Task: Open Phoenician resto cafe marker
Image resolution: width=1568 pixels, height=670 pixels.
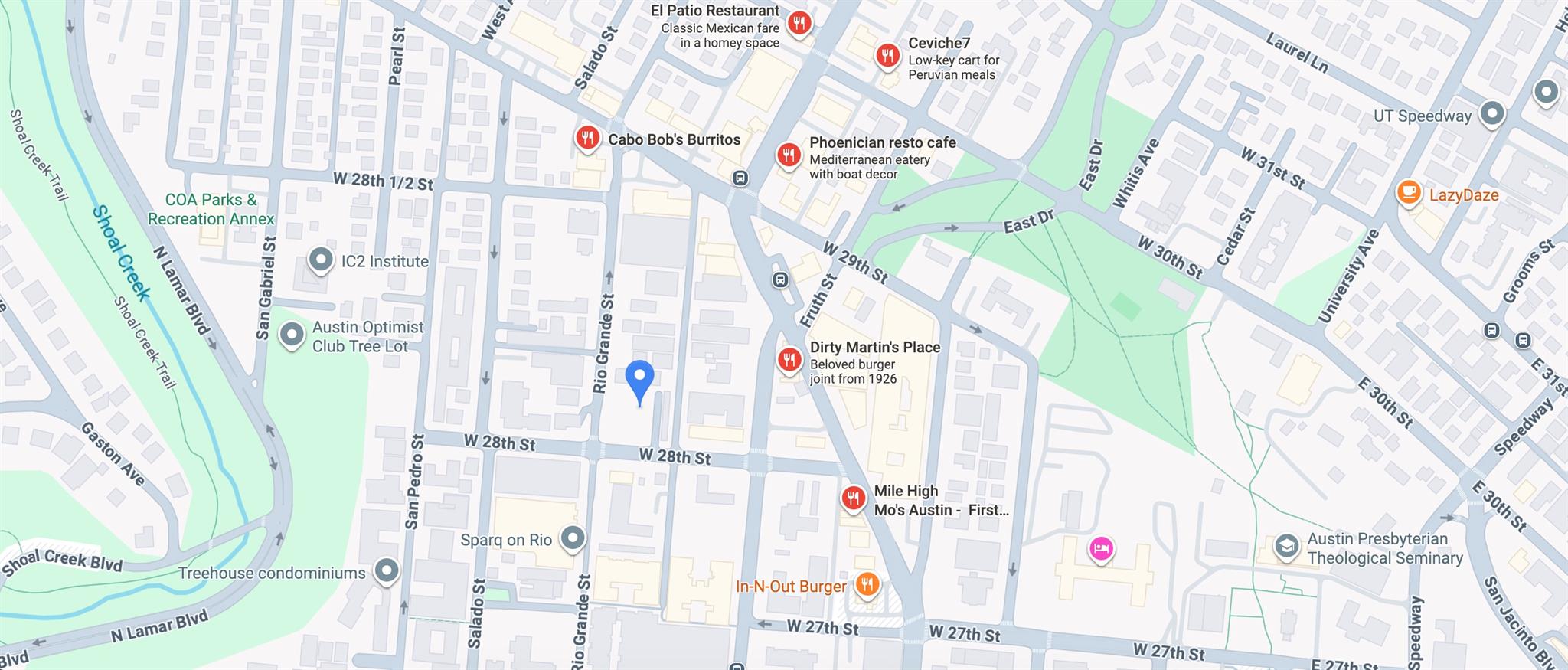Action: coord(789,154)
